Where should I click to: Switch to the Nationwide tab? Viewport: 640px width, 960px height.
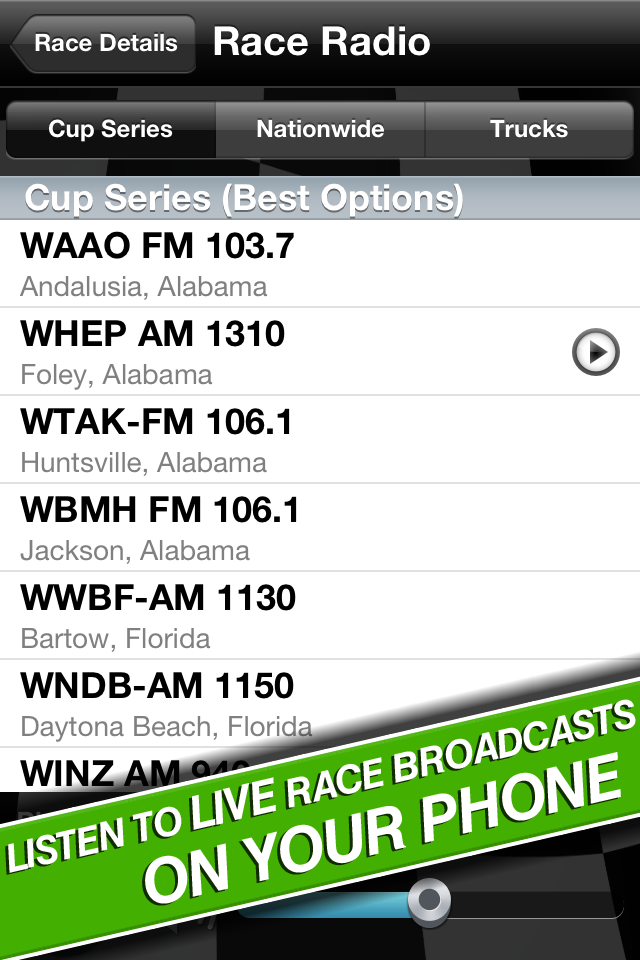320,129
